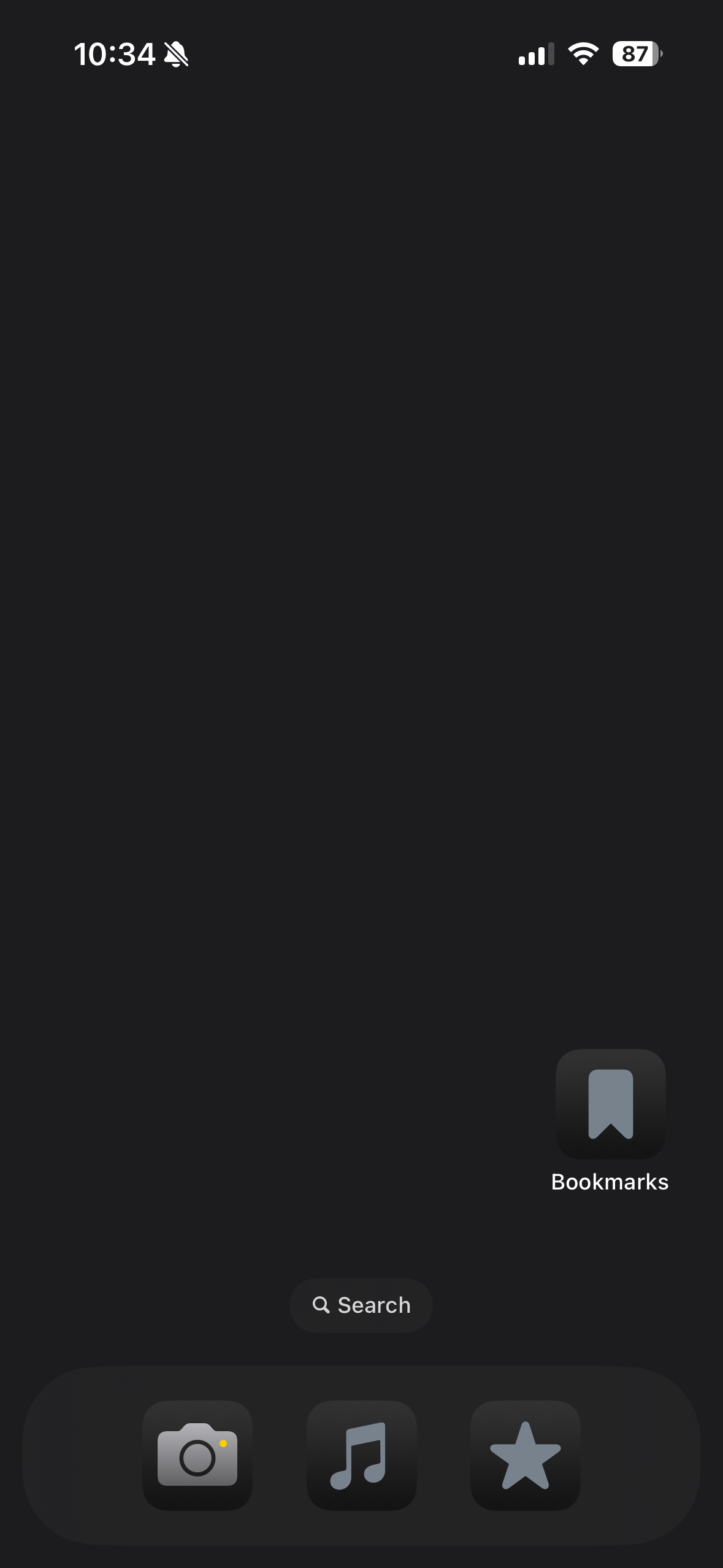Open the Bookmarks app
The width and height of the screenshot is (723, 1568).
coord(610,1104)
